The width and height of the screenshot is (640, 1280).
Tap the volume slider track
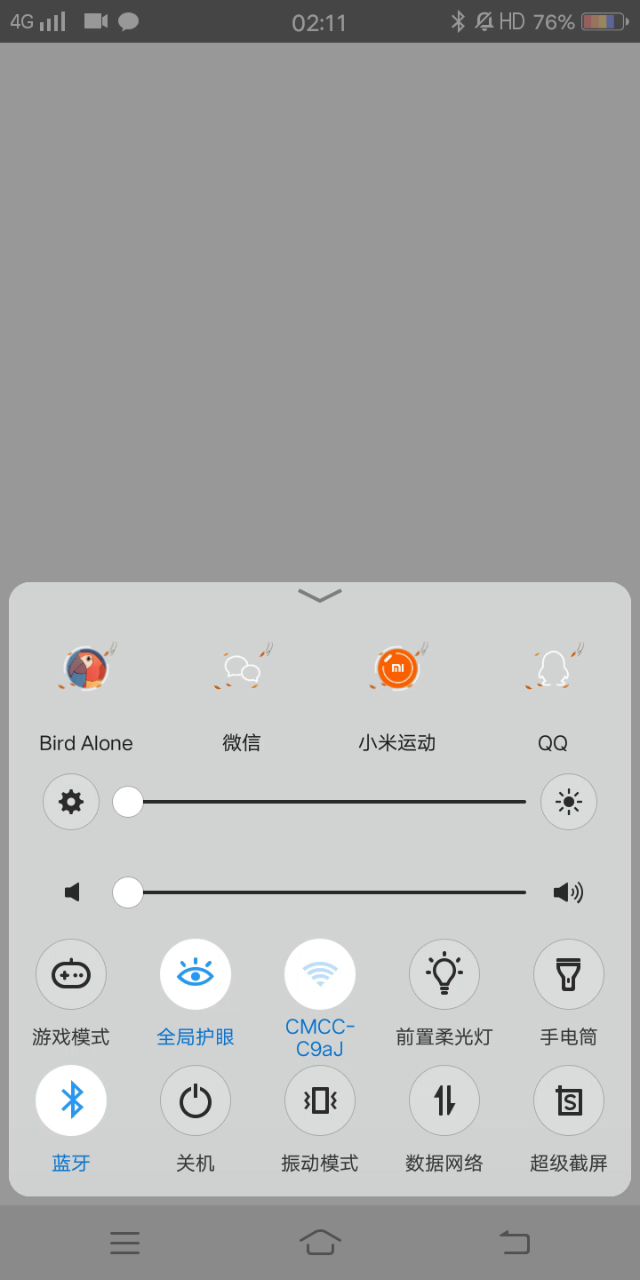point(330,892)
